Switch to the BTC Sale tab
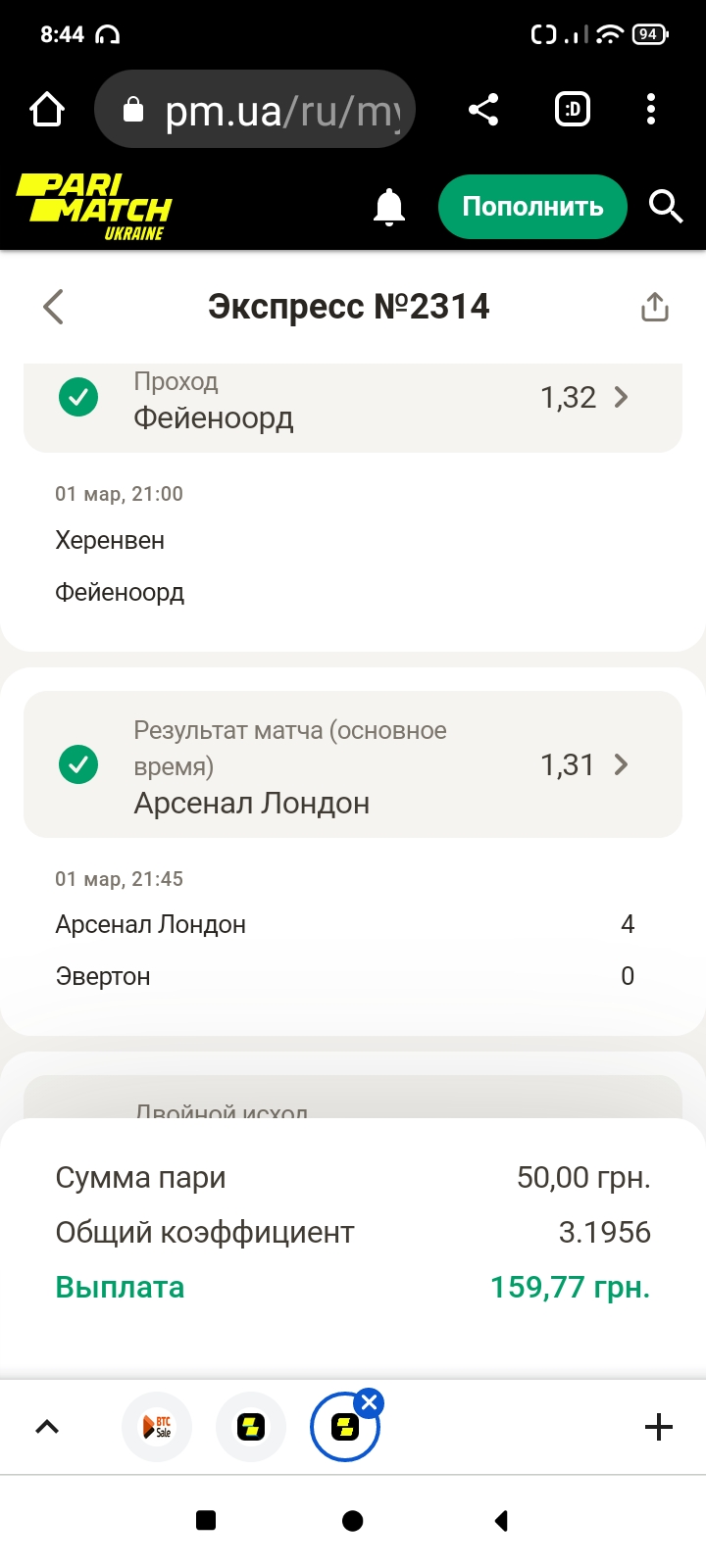The width and height of the screenshot is (706, 1568). [x=157, y=1427]
